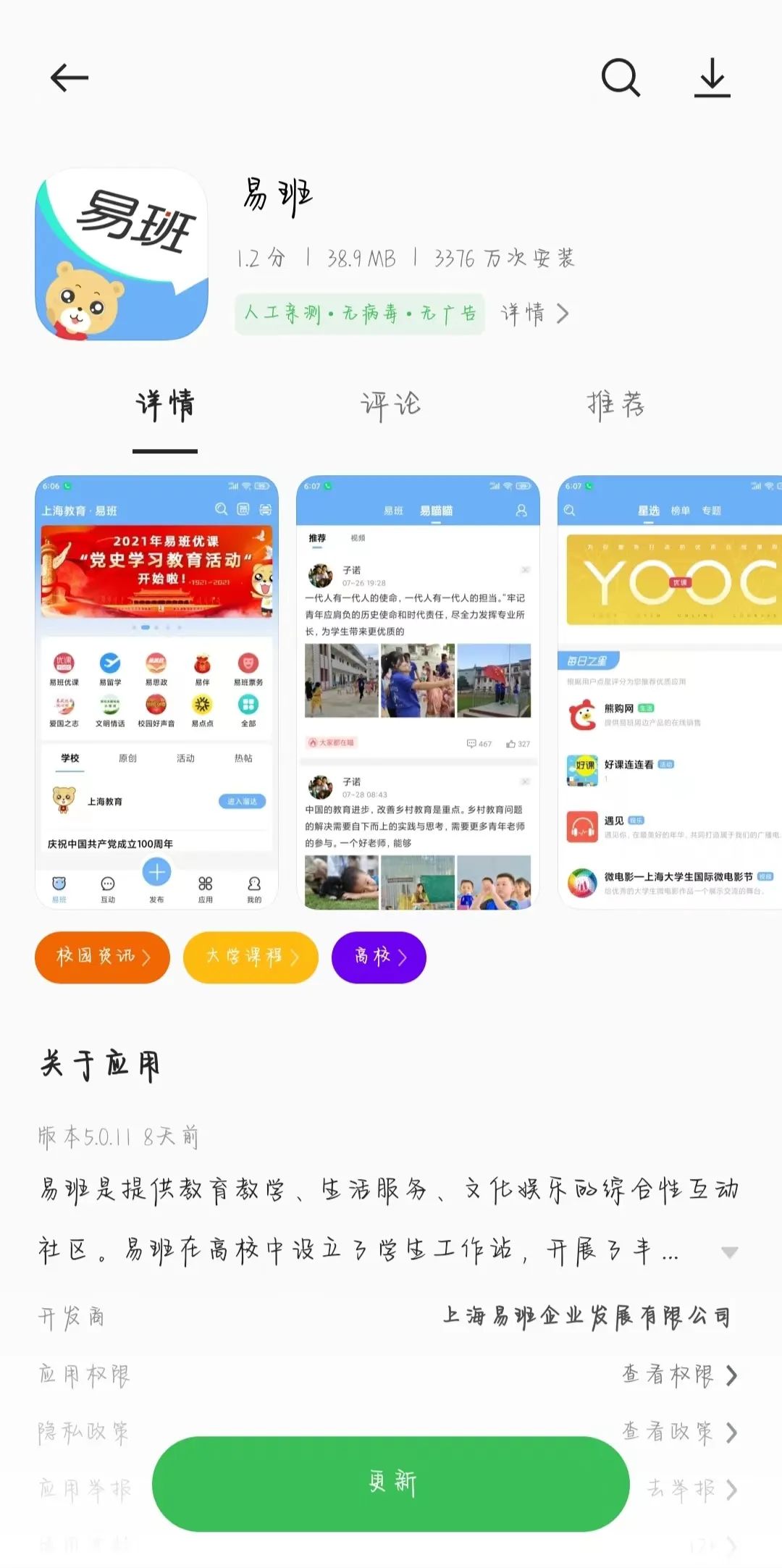Go back to the previous page
The height and width of the screenshot is (1568, 782).
click(x=70, y=77)
